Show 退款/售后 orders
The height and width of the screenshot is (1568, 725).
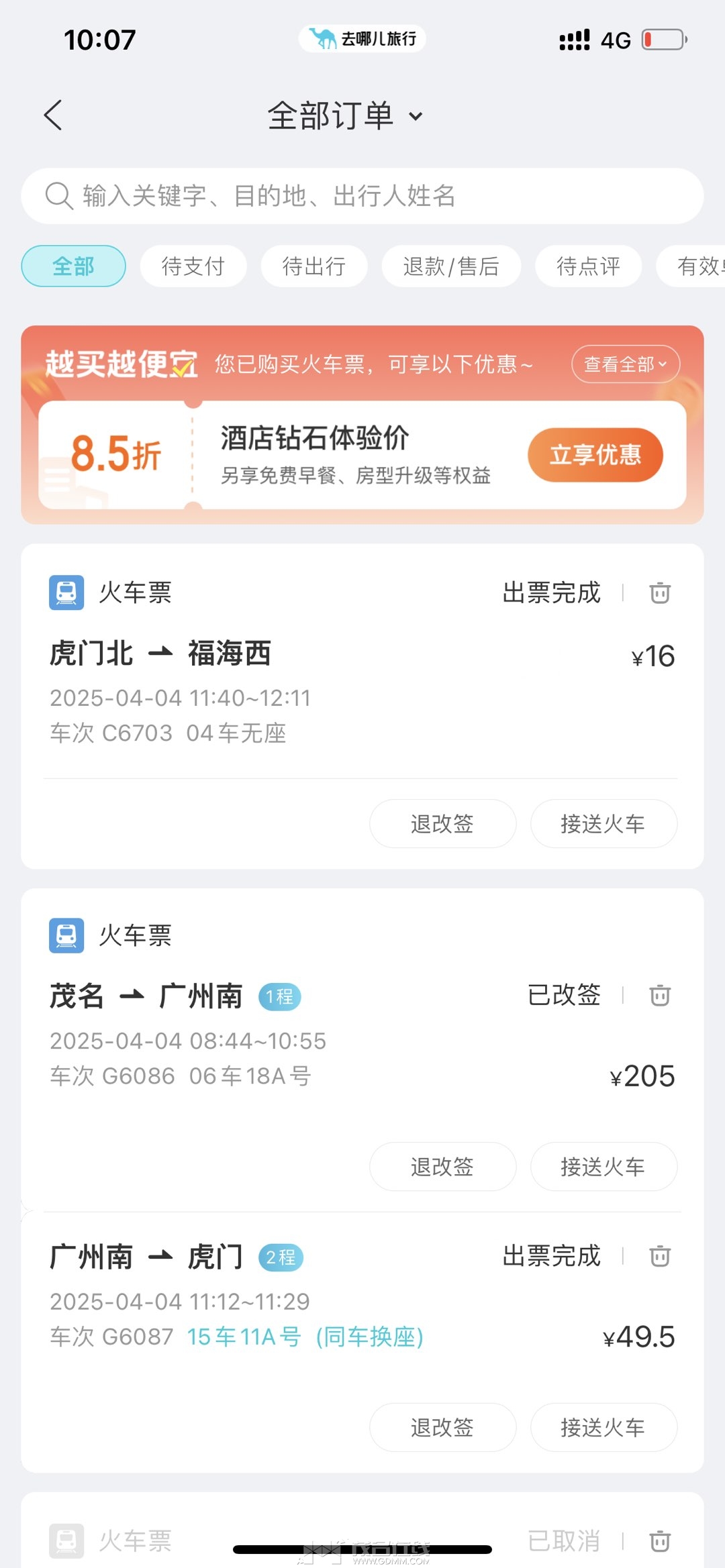[x=451, y=266]
